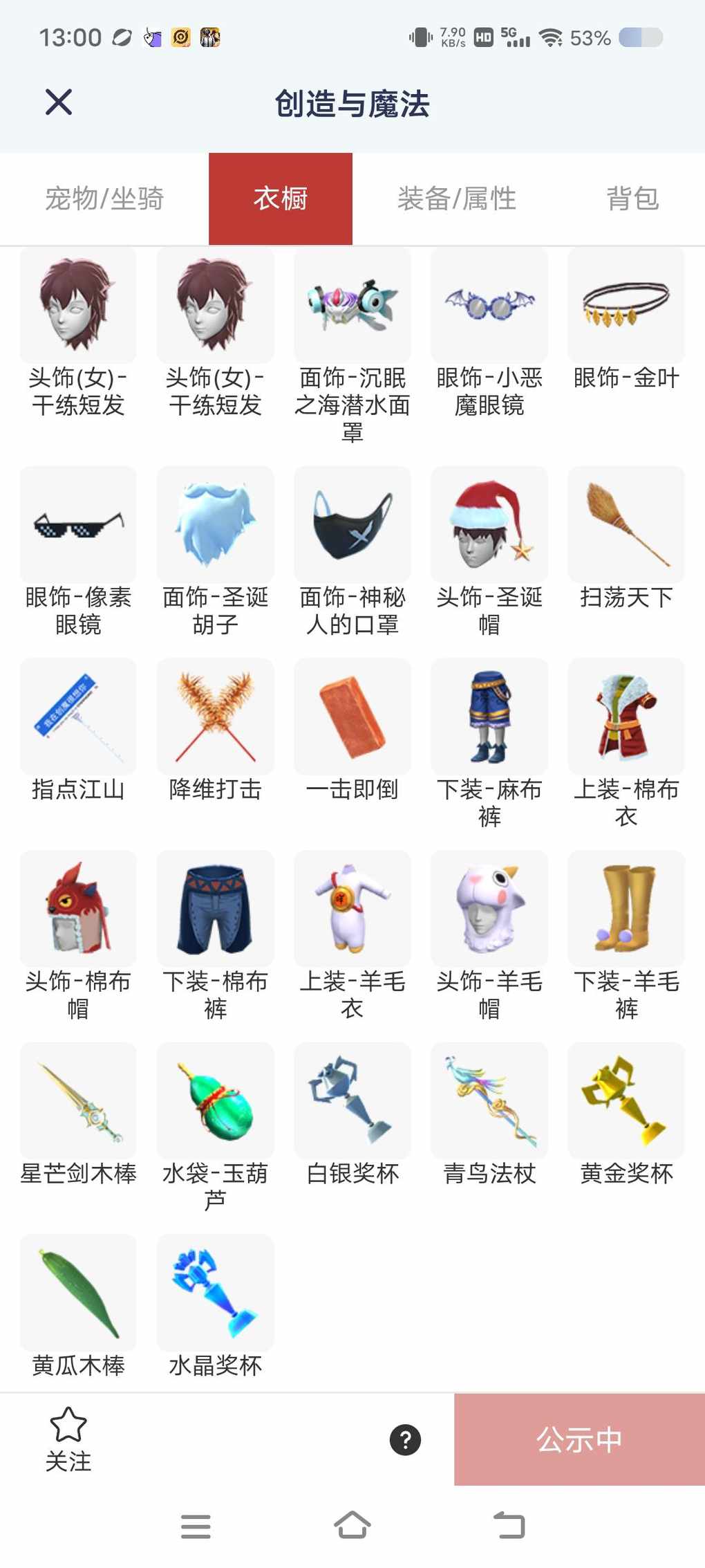705x1568 pixels.
Task: Open the 背包 tab
Action: 632,199
